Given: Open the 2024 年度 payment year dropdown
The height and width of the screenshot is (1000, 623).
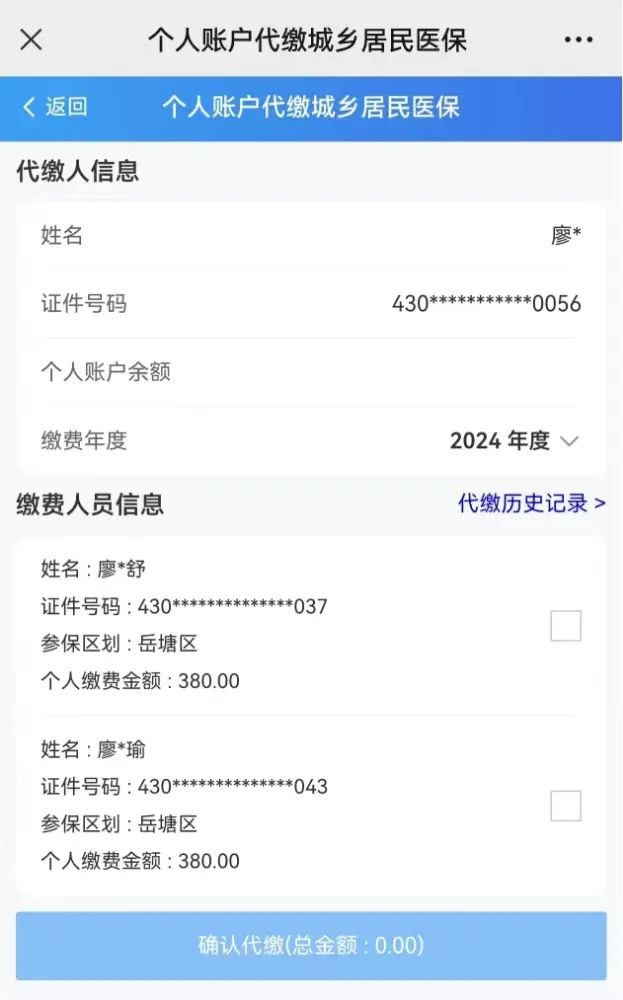Looking at the screenshot, I should (514, 441).
